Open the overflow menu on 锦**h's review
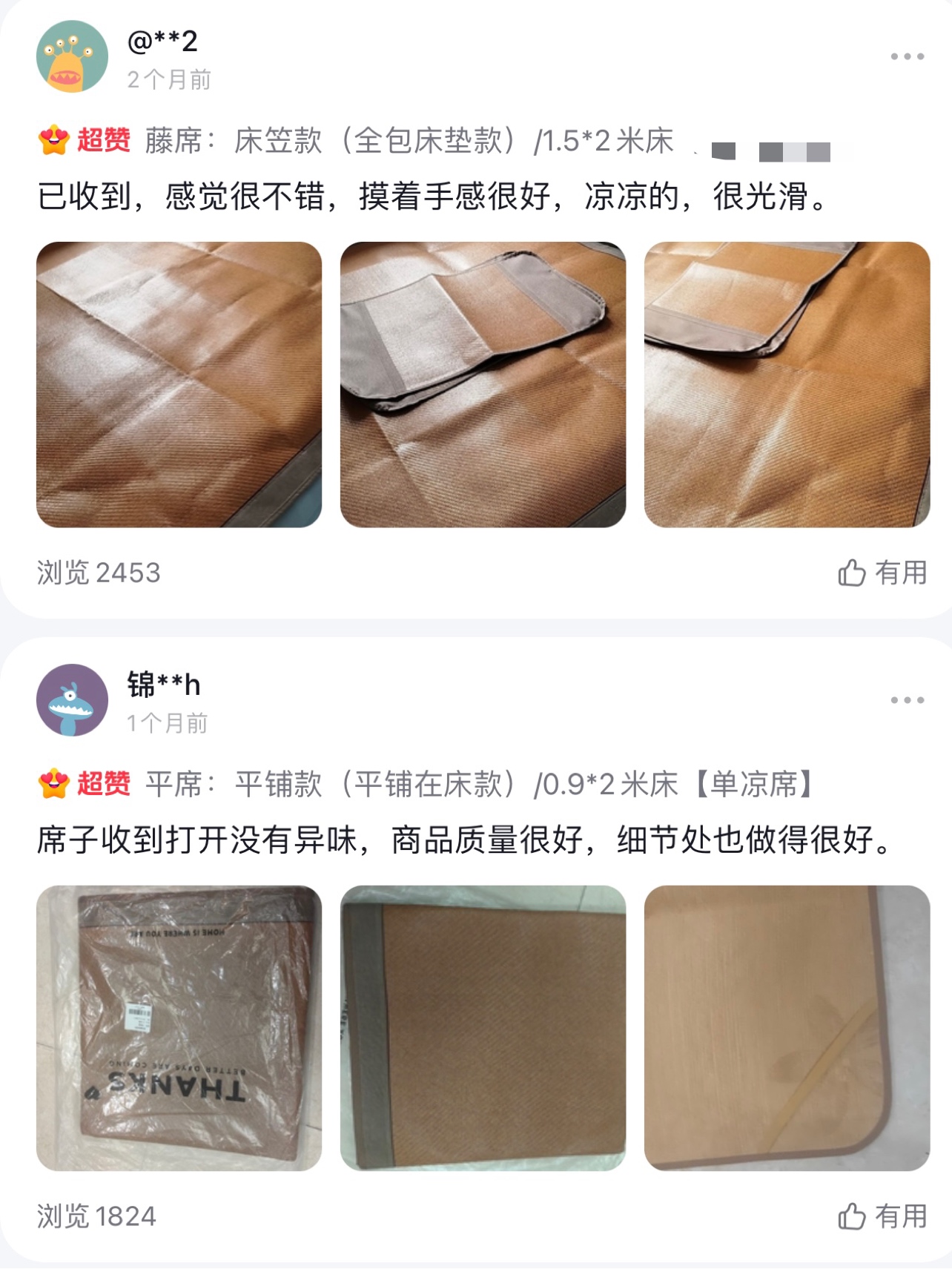Screen dimensions: 952x1269 907,700
